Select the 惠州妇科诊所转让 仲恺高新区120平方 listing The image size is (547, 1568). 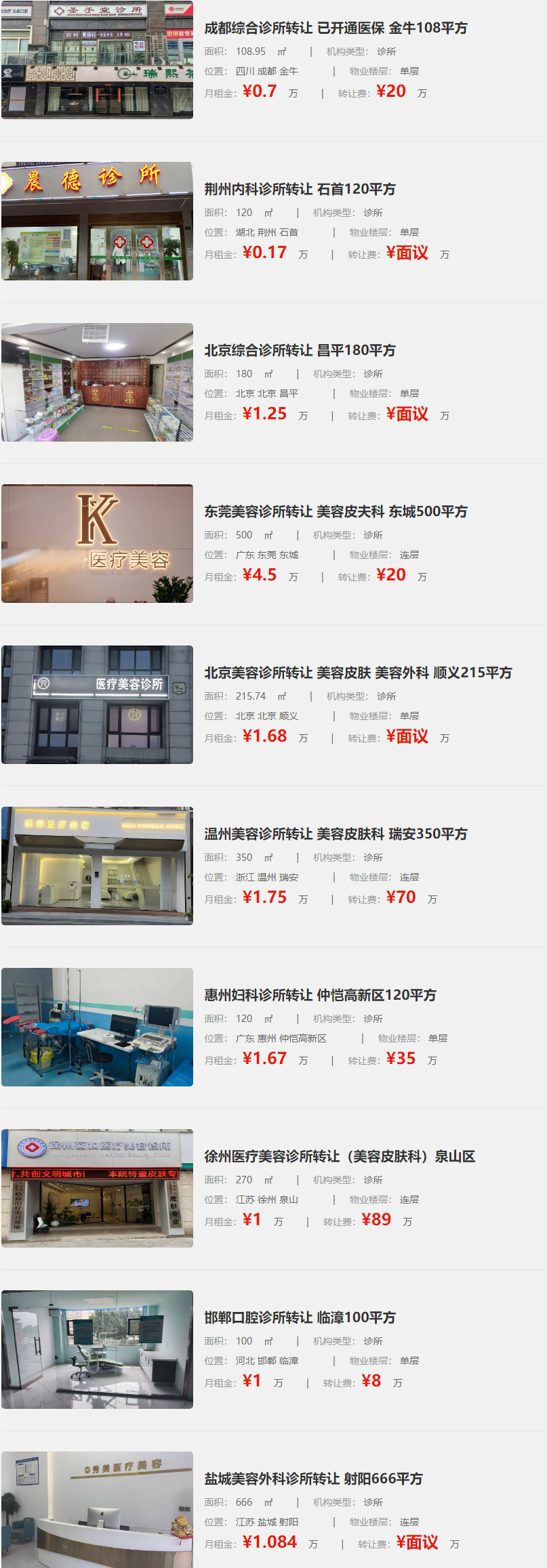point(320,996)
